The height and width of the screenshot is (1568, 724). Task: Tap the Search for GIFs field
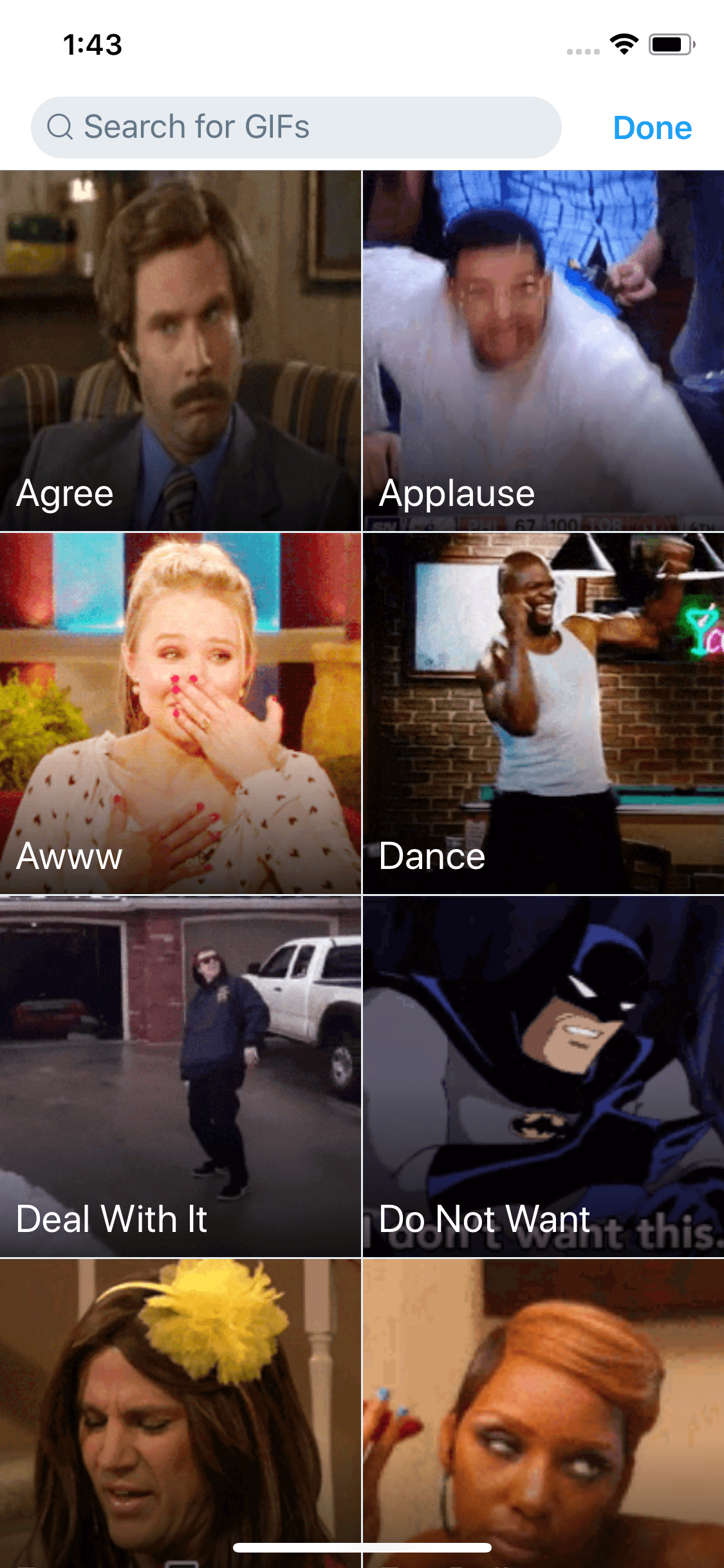coord(296,127)
